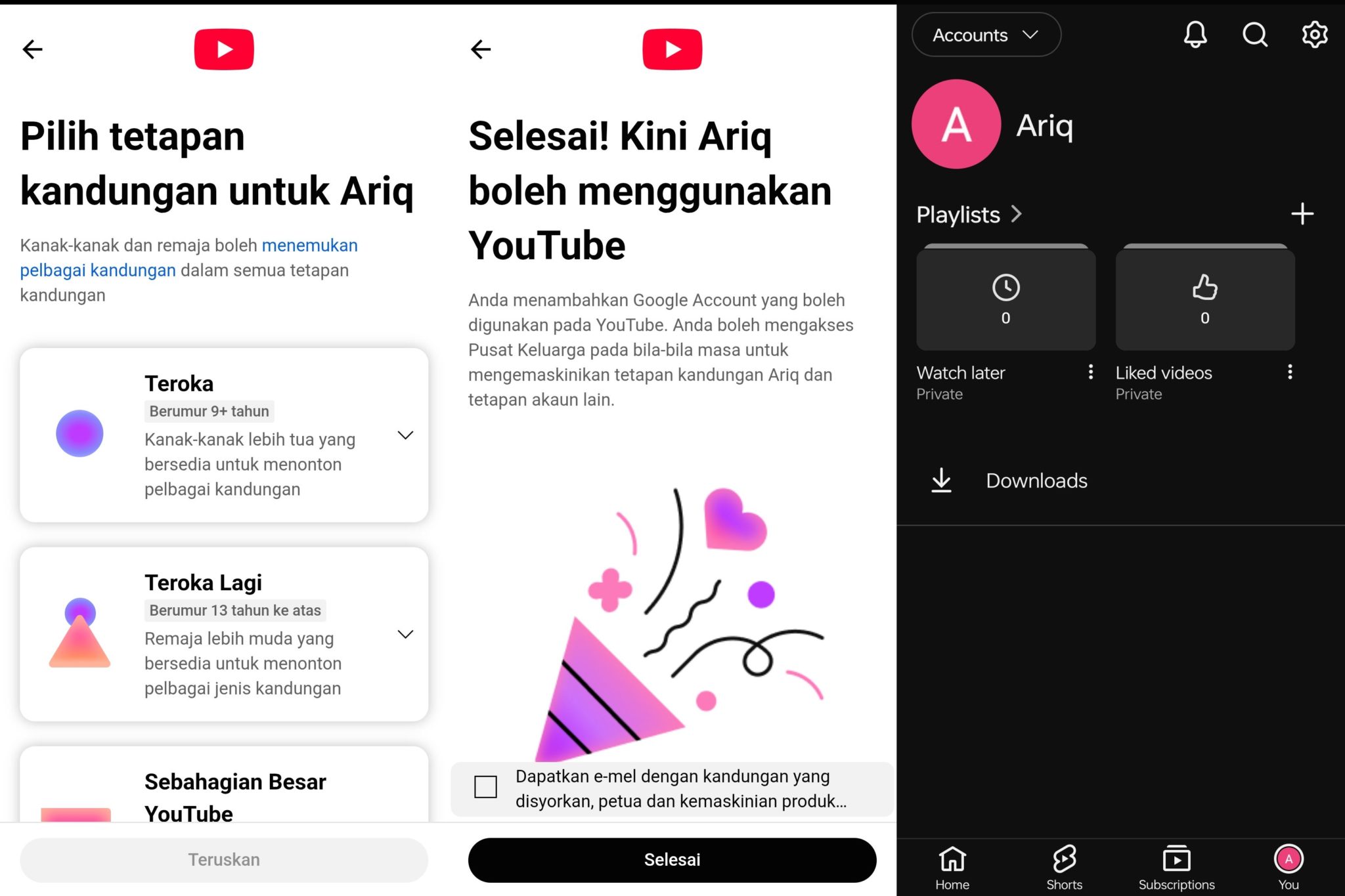Expand the Teroka content setting card
This screenshot has height=896, width=1345.
(x=405, y=435)
